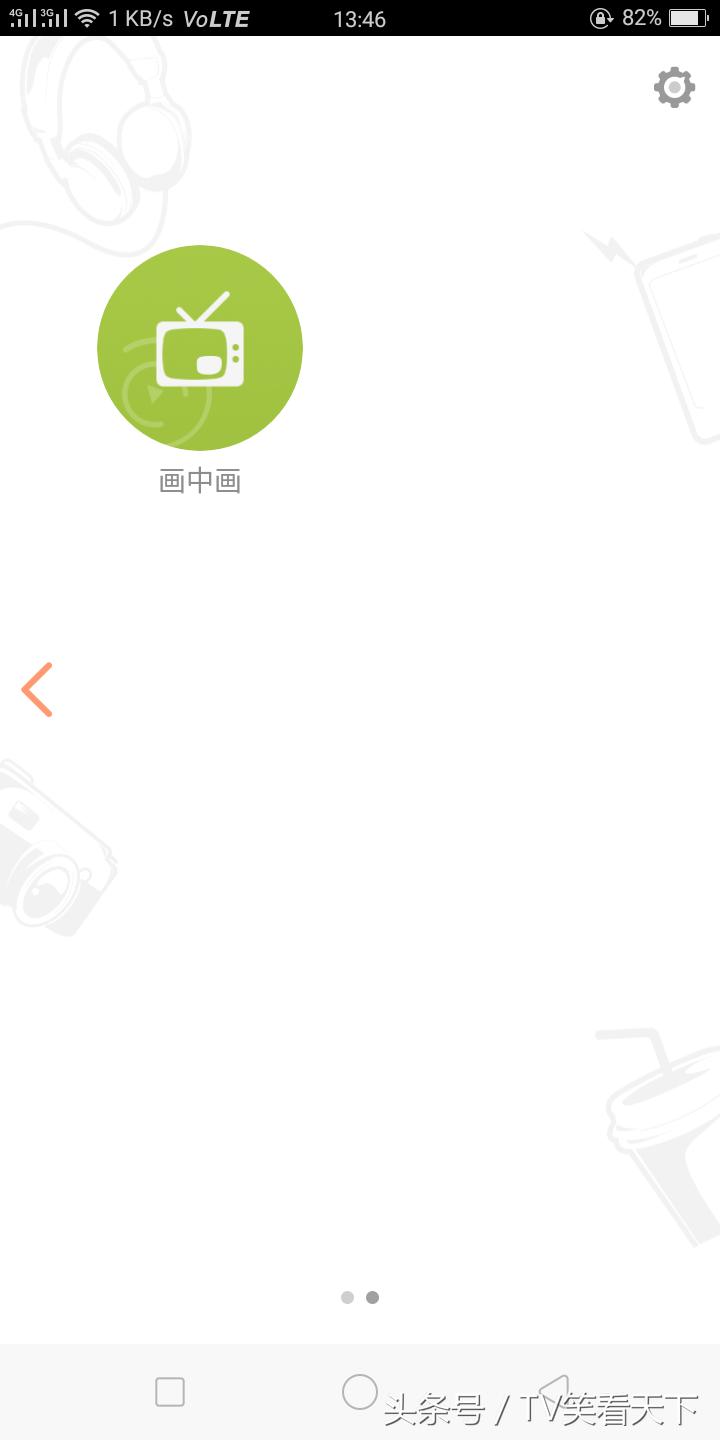720x1440 pixels.
Task: Tap the clock showing 13:46
Action: click(x=358, y=19)
